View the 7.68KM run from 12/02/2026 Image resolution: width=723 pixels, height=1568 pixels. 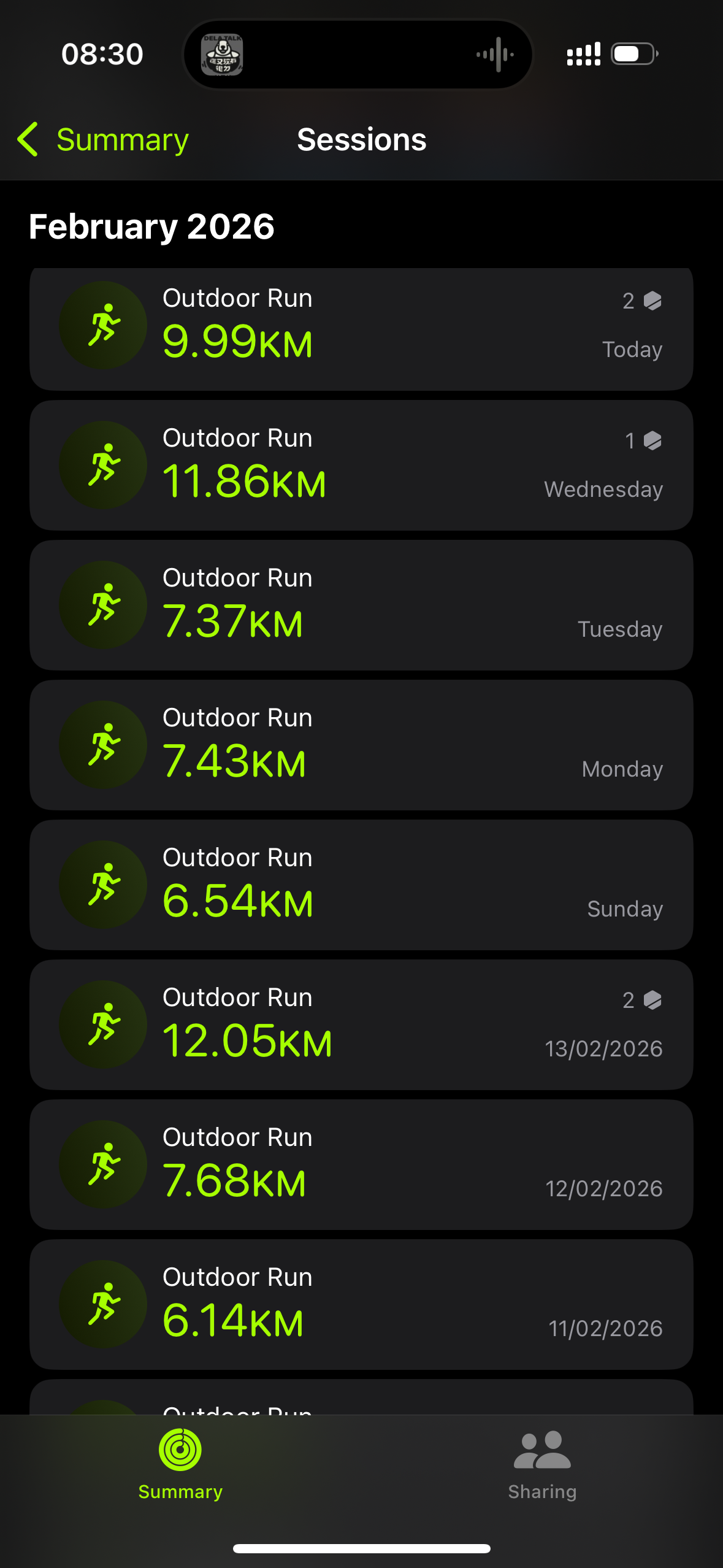click(361, 1165)
